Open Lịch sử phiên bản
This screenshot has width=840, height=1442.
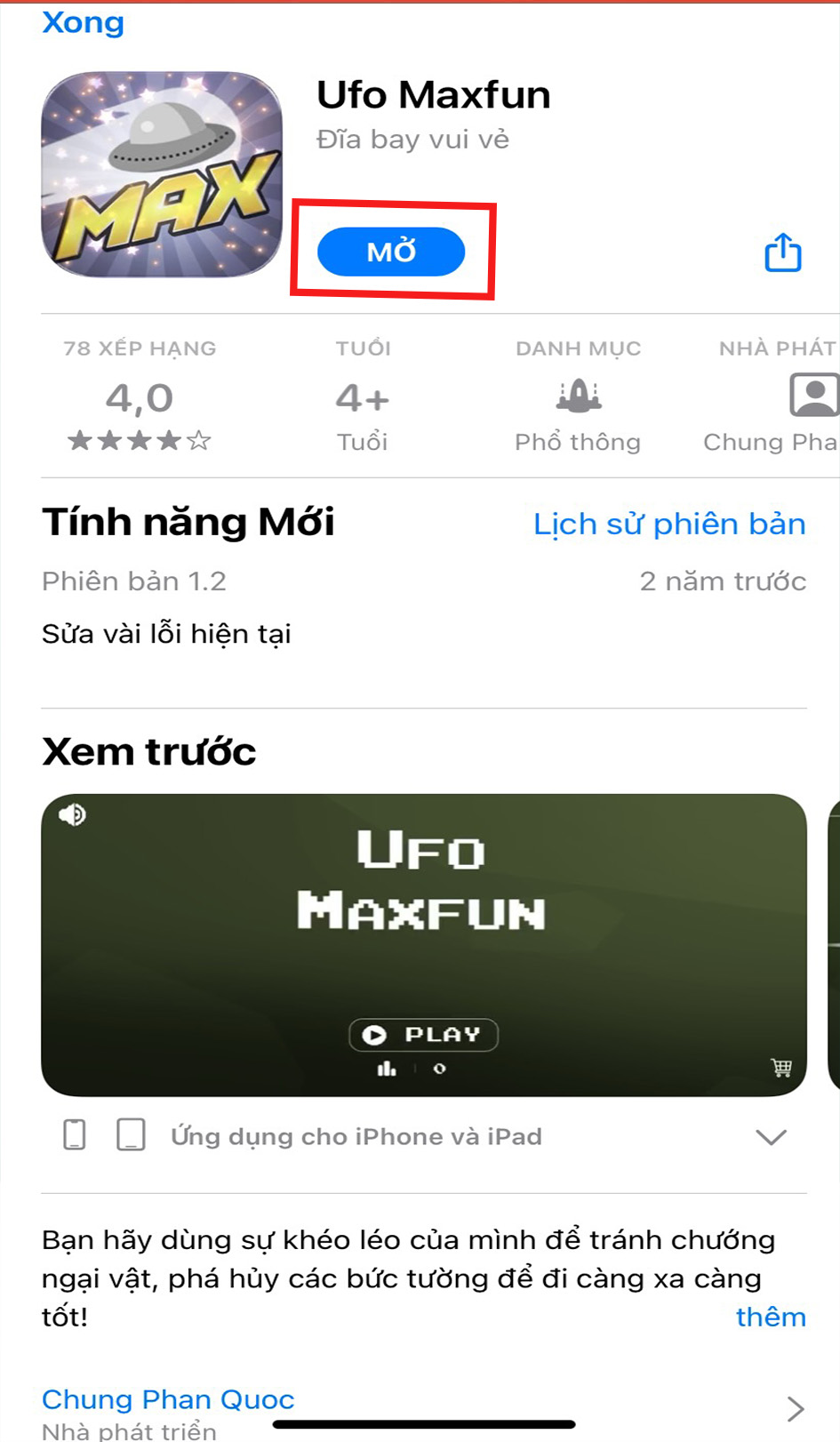[669, 525]
